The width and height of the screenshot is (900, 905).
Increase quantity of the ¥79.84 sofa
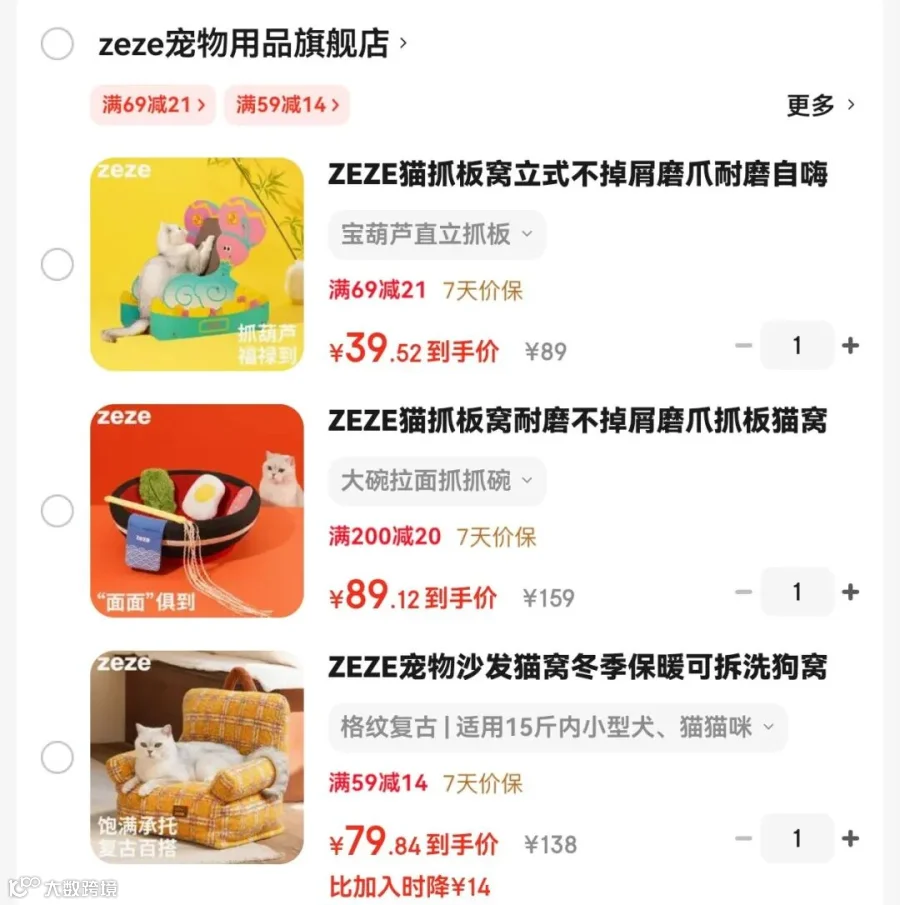851,838
